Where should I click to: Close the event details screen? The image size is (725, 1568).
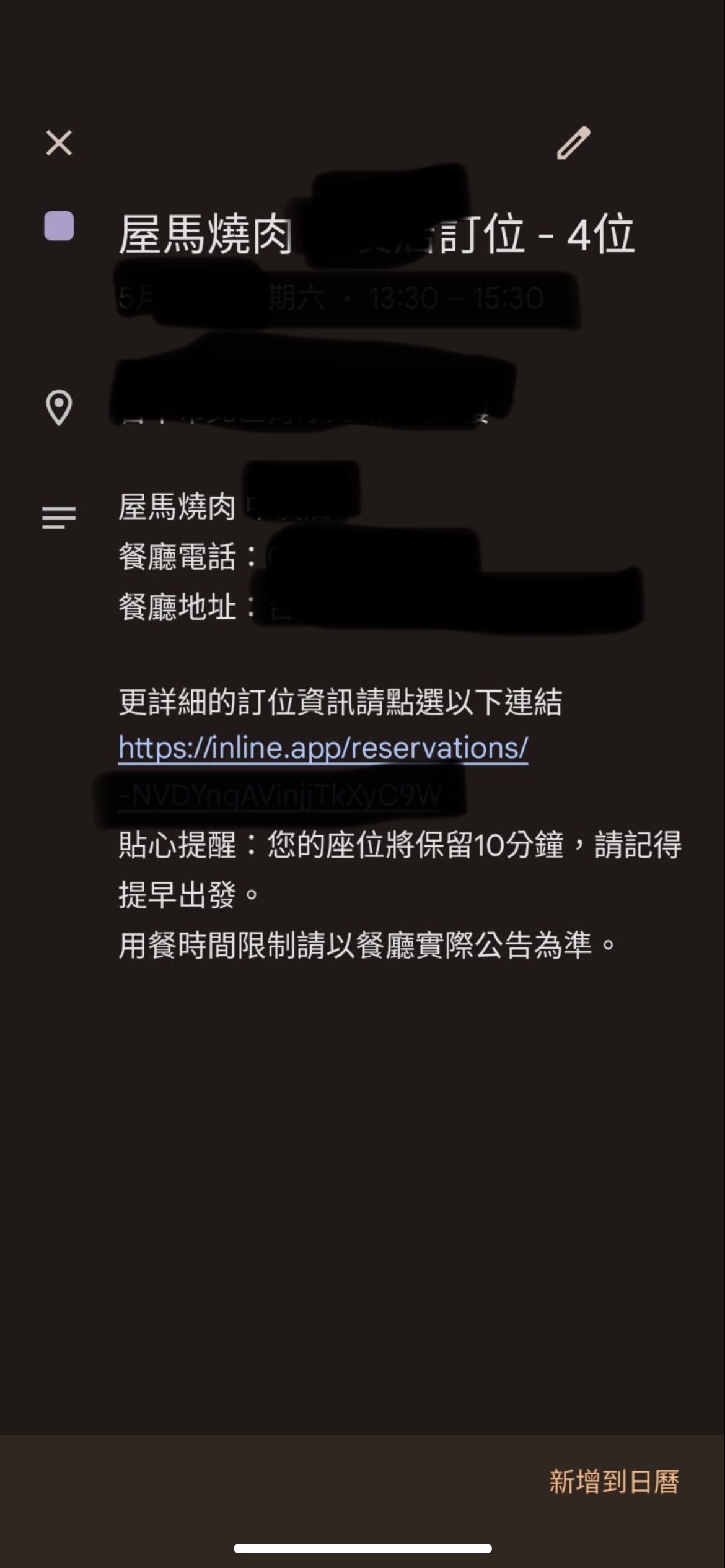59,143
